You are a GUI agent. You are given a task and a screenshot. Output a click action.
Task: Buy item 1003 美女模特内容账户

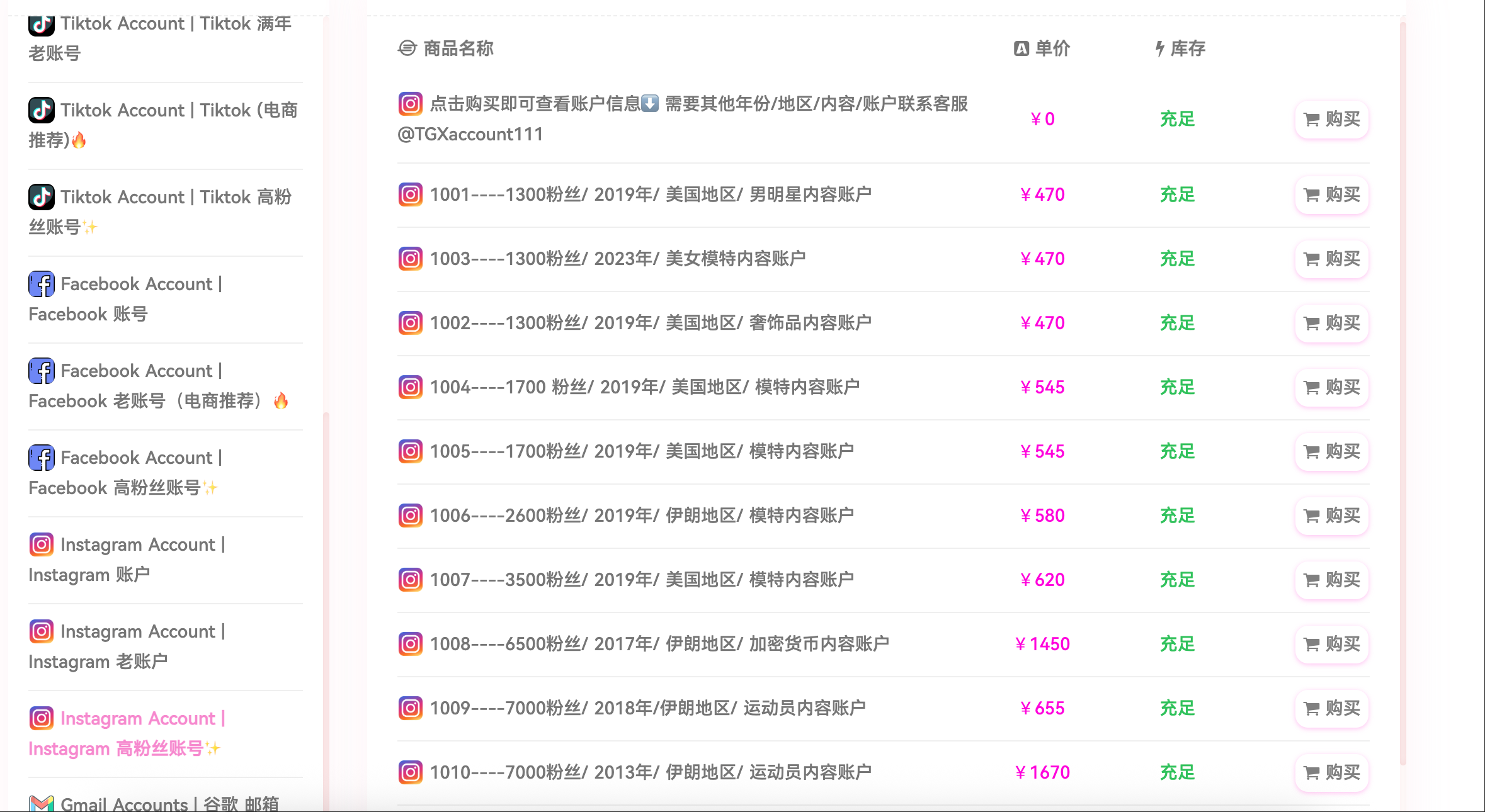(1331, 259)
